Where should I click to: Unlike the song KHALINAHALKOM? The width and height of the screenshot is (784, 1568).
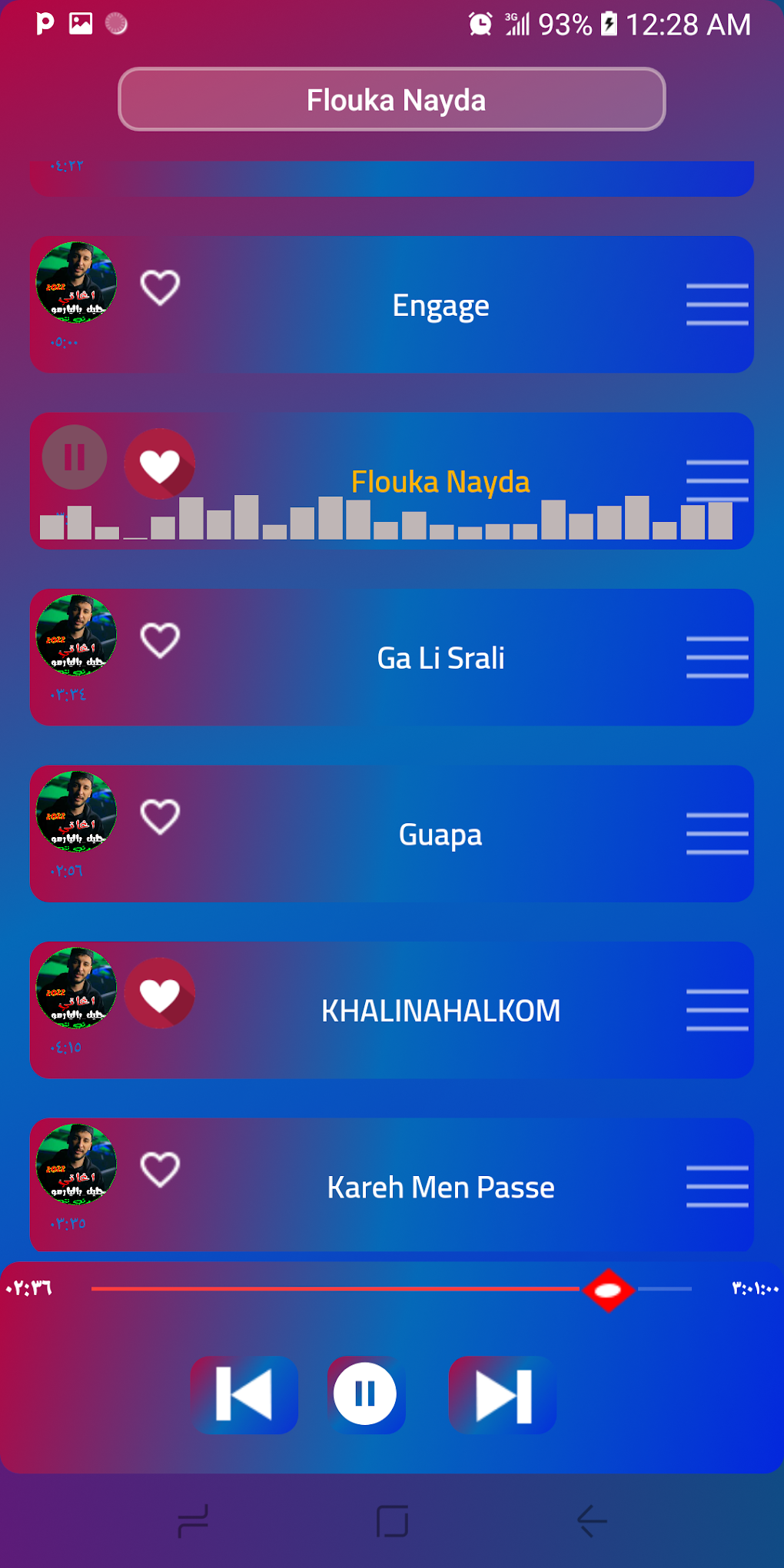click(160, 994)
